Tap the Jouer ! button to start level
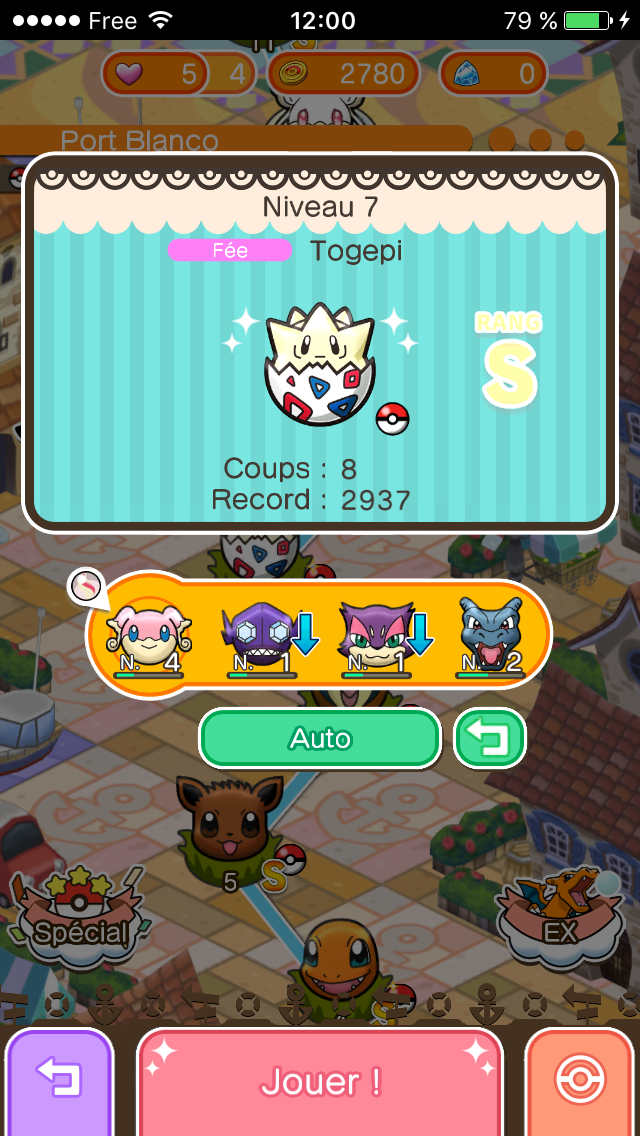 tap(320, 1082)
